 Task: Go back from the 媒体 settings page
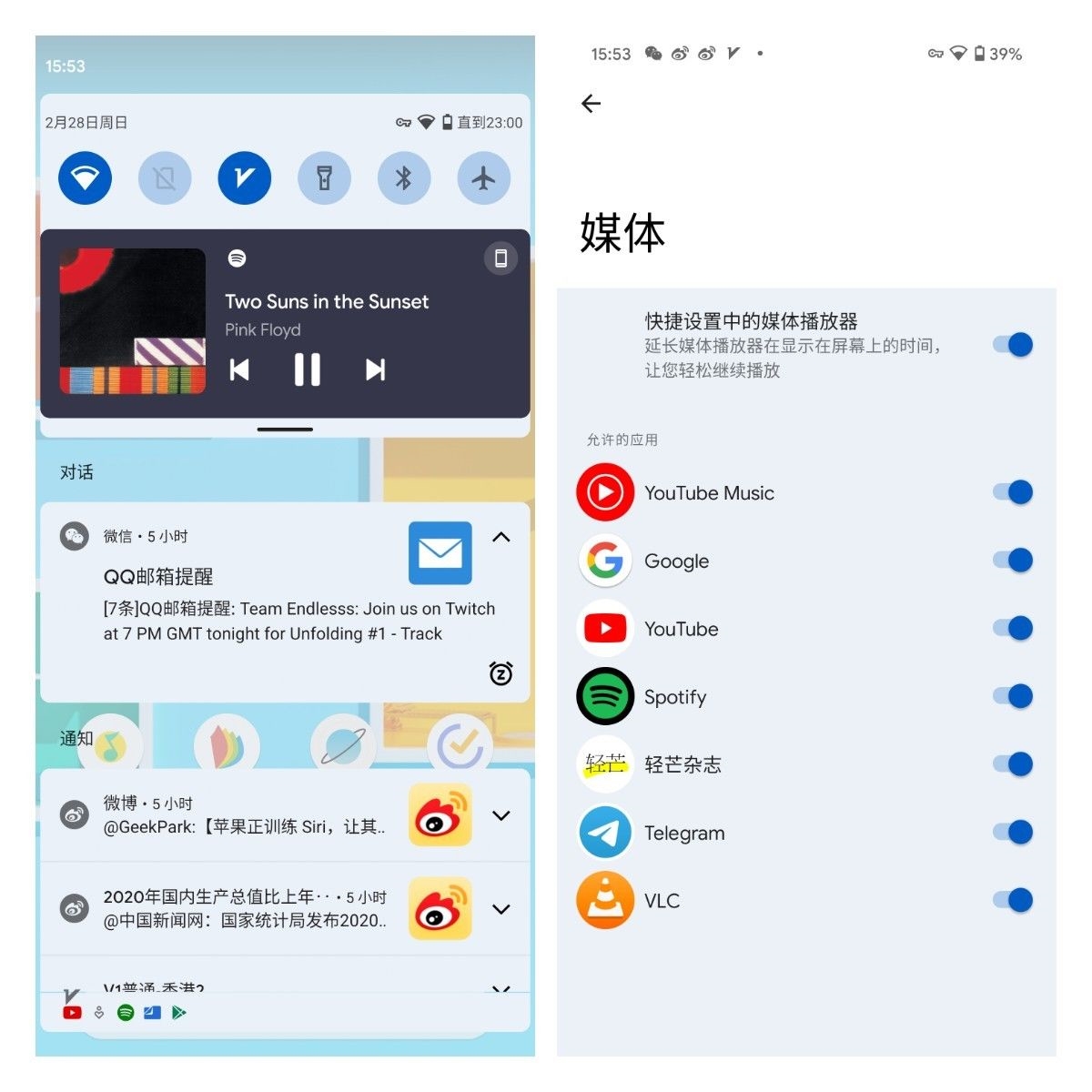pos(591,103)
